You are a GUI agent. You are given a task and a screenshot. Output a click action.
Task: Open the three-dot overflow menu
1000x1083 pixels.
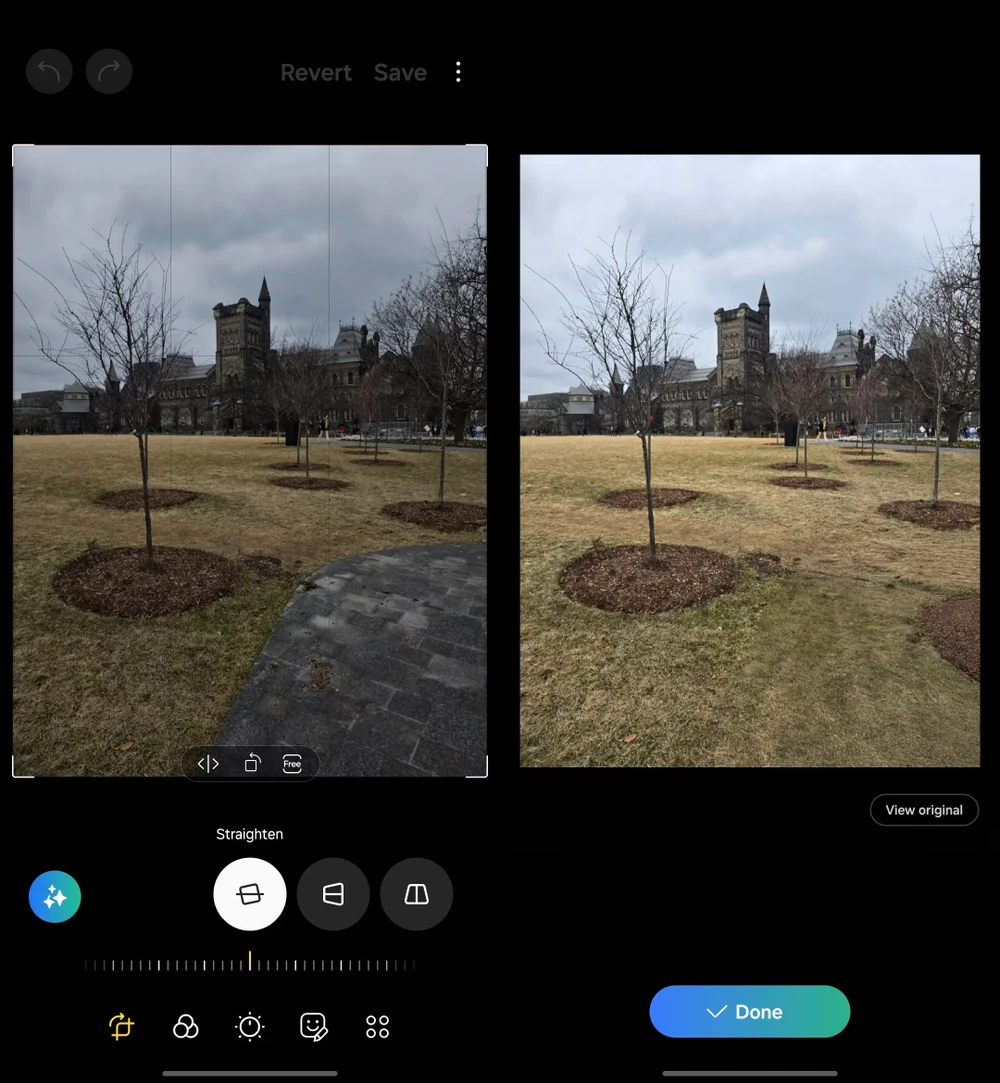(458, 72)
